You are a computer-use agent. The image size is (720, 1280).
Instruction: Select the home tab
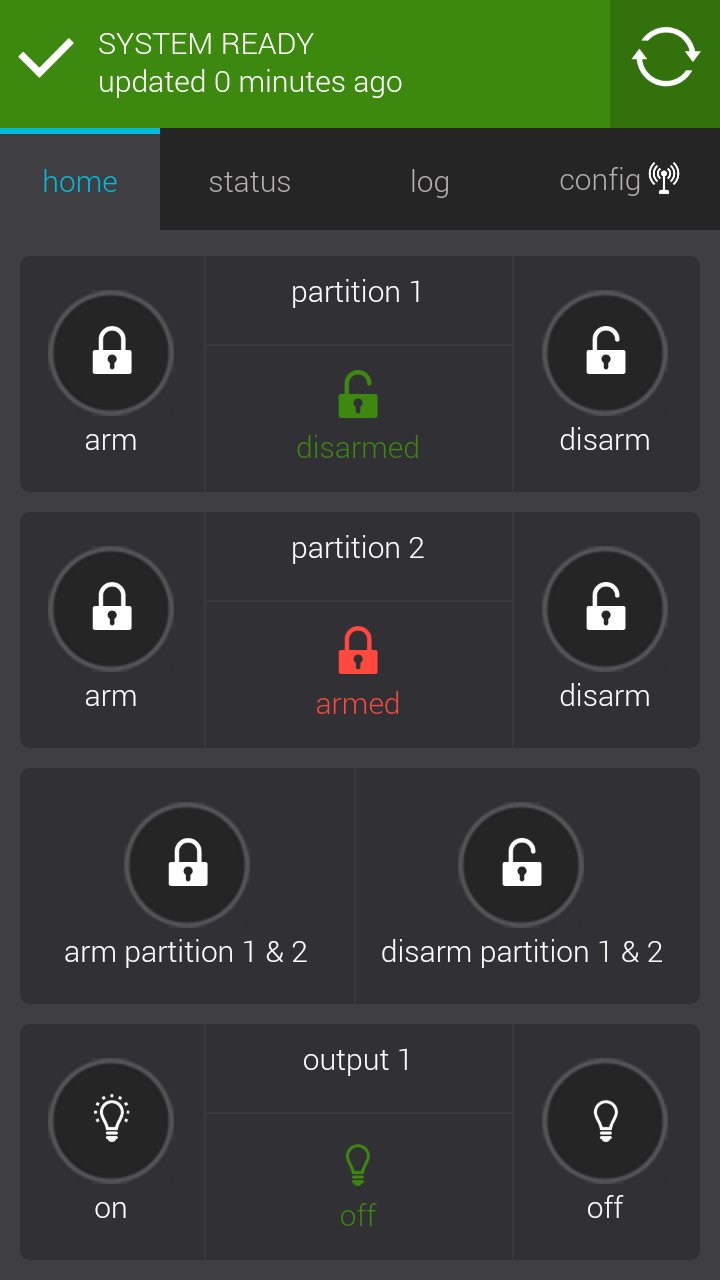[x=80, y=181]
